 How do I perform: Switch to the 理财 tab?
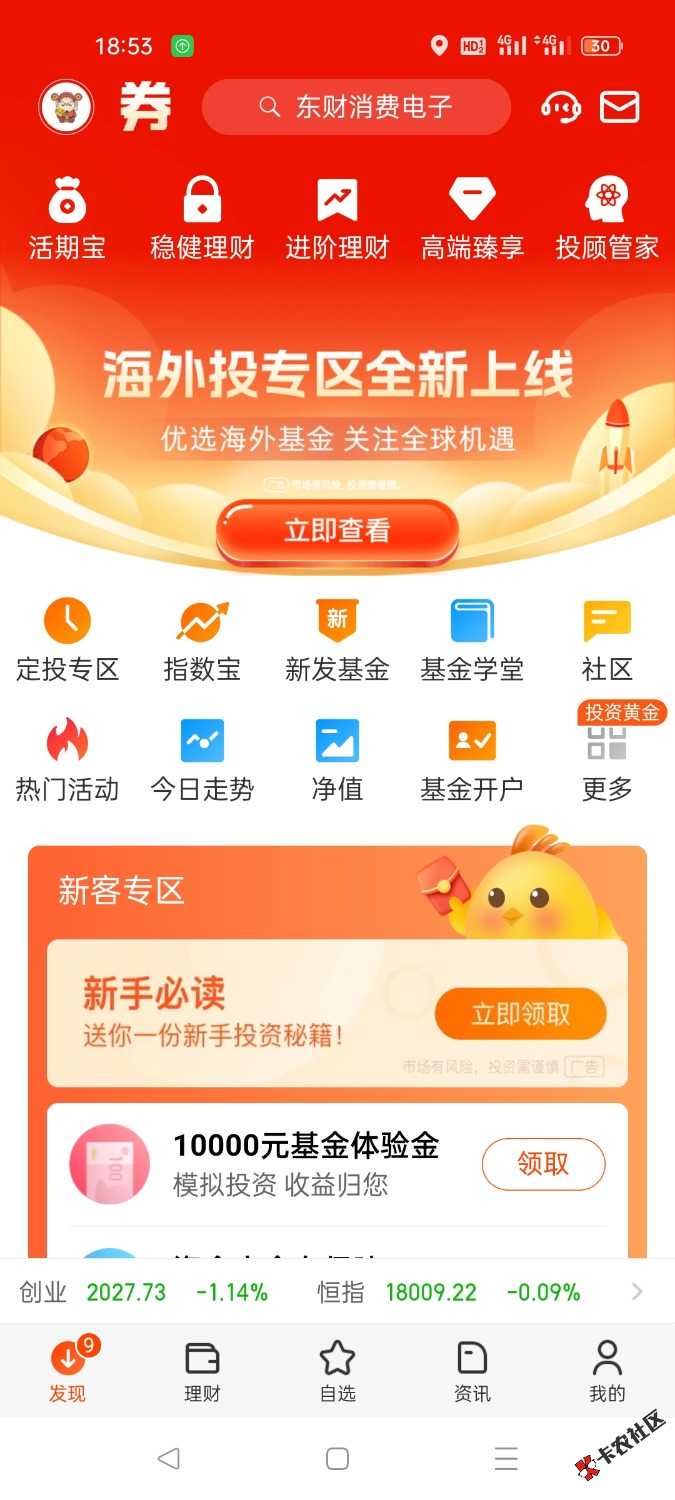click(202, 1372)
